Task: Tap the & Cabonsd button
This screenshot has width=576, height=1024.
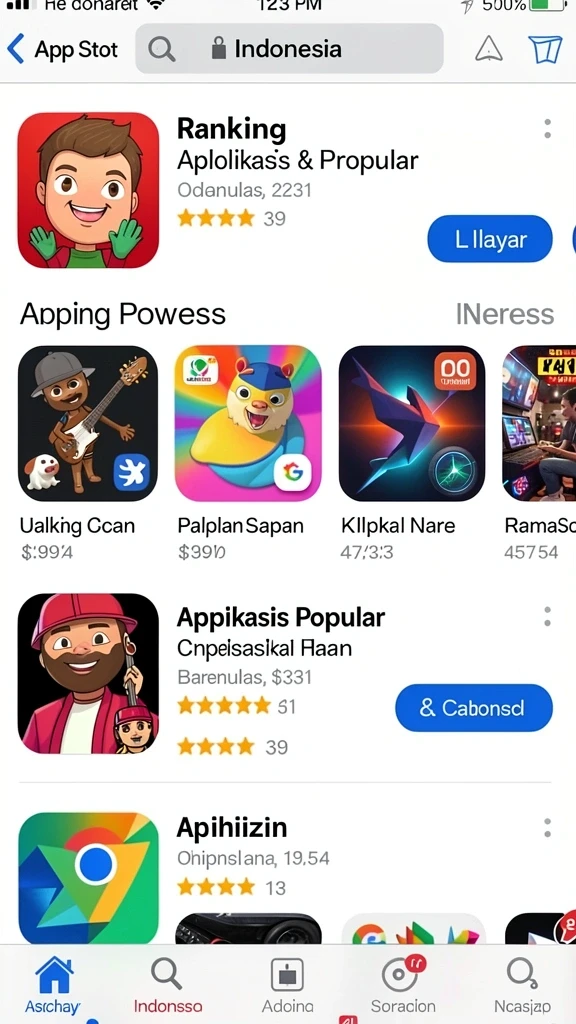Action: tap(473, 708)
